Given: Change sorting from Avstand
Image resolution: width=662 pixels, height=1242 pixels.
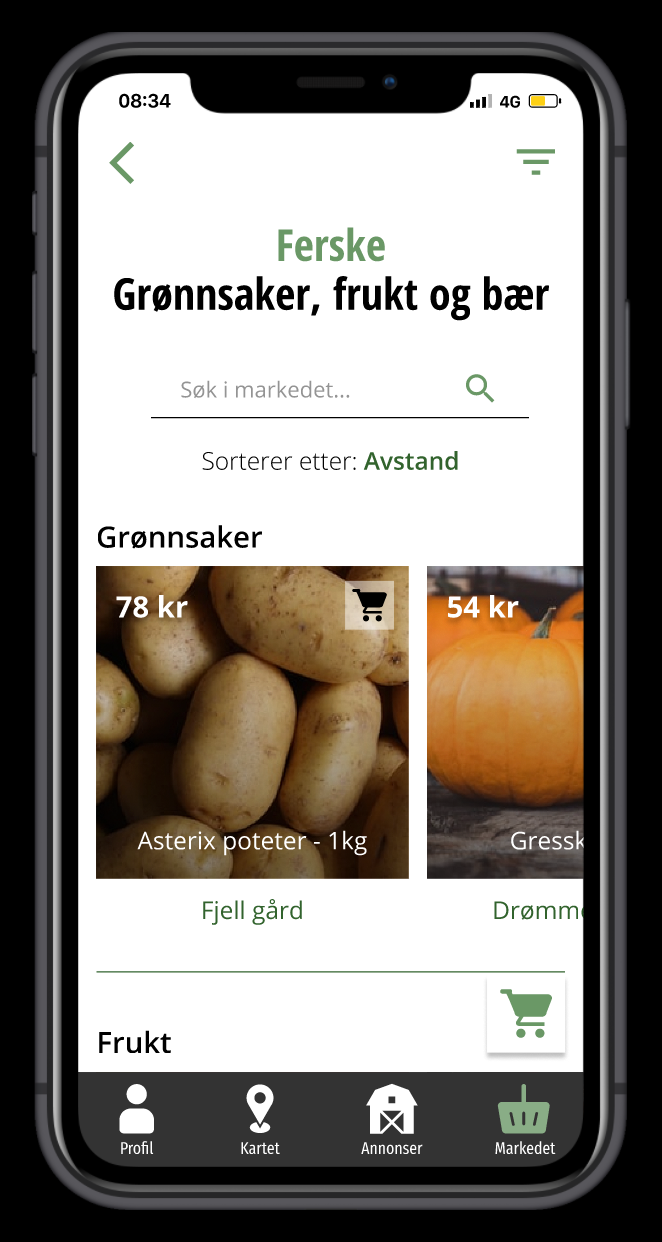Looking at the screenshot, I should pyautogui.click(x=411, y=461).
